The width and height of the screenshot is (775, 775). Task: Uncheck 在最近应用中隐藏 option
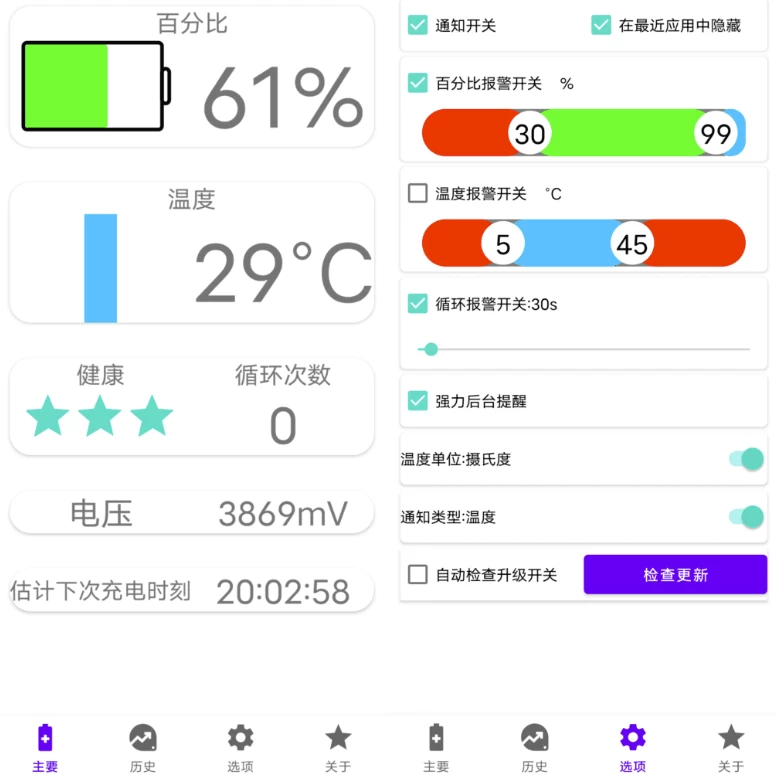pyautogui.click(x=601, y=25)
